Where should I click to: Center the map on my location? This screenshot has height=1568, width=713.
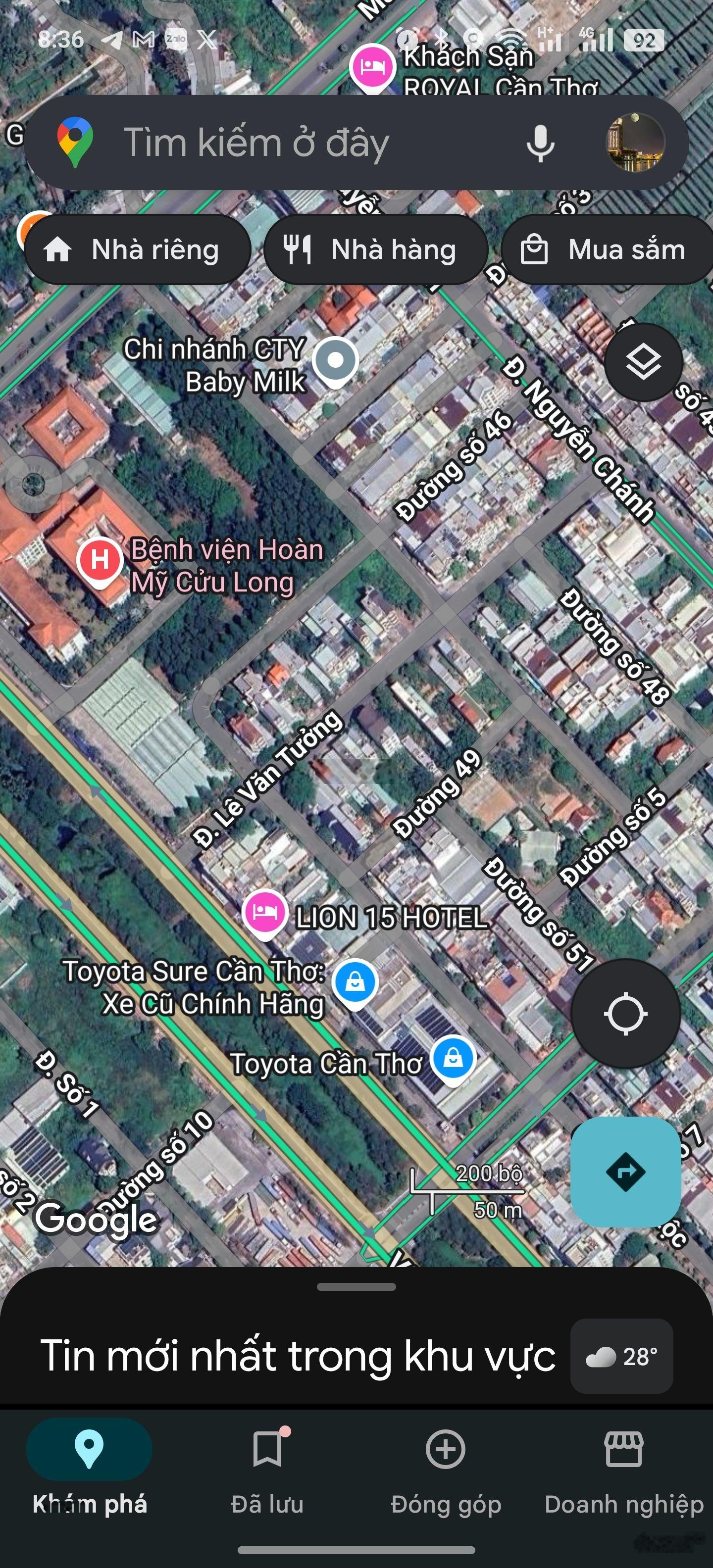point(625,1014)
